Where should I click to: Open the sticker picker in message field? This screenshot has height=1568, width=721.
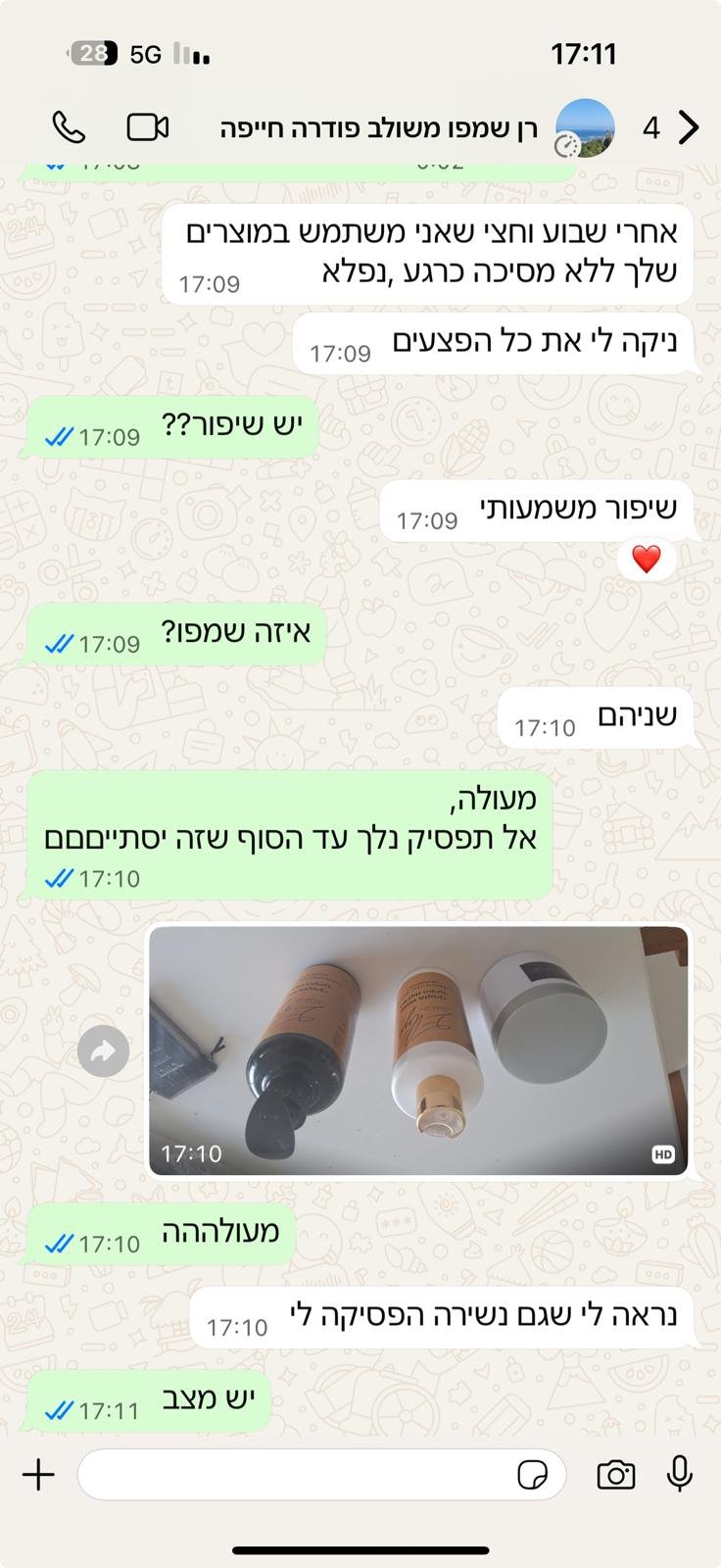click(532, 1475)
